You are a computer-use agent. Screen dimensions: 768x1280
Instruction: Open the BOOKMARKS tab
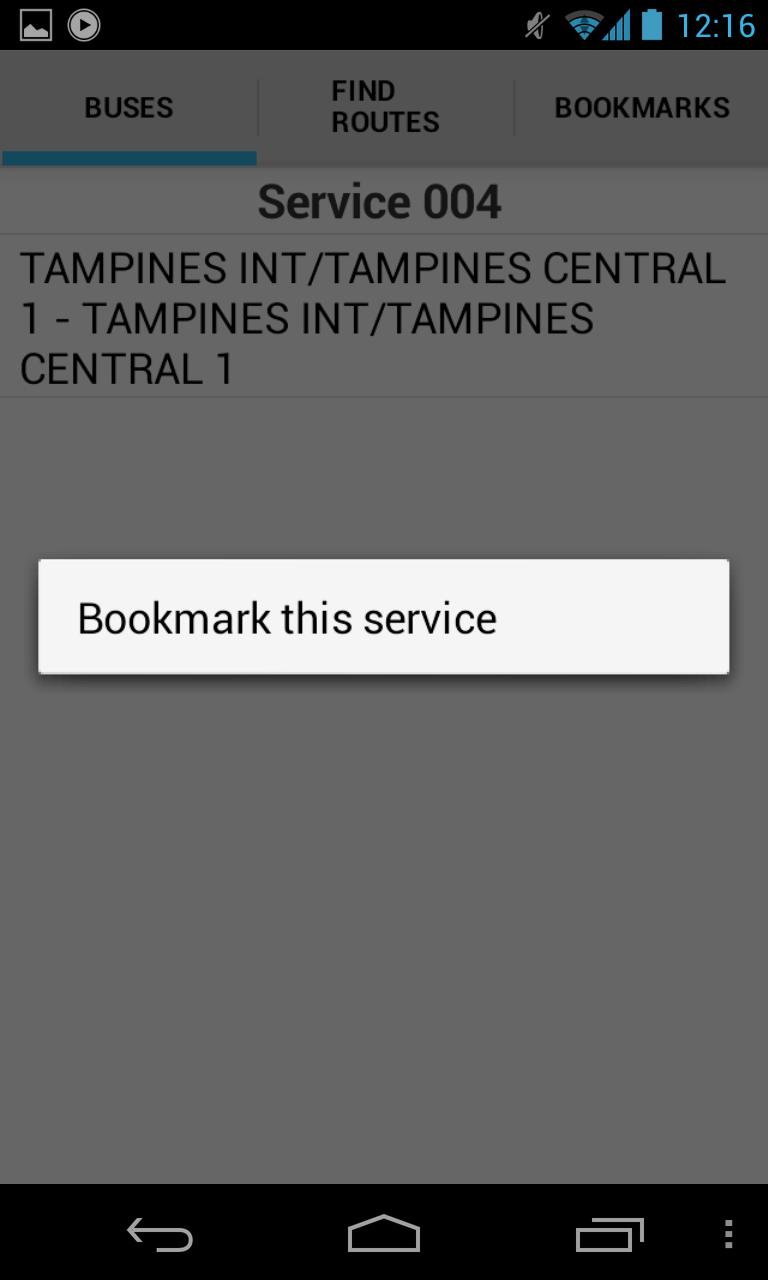coord(642,107)
